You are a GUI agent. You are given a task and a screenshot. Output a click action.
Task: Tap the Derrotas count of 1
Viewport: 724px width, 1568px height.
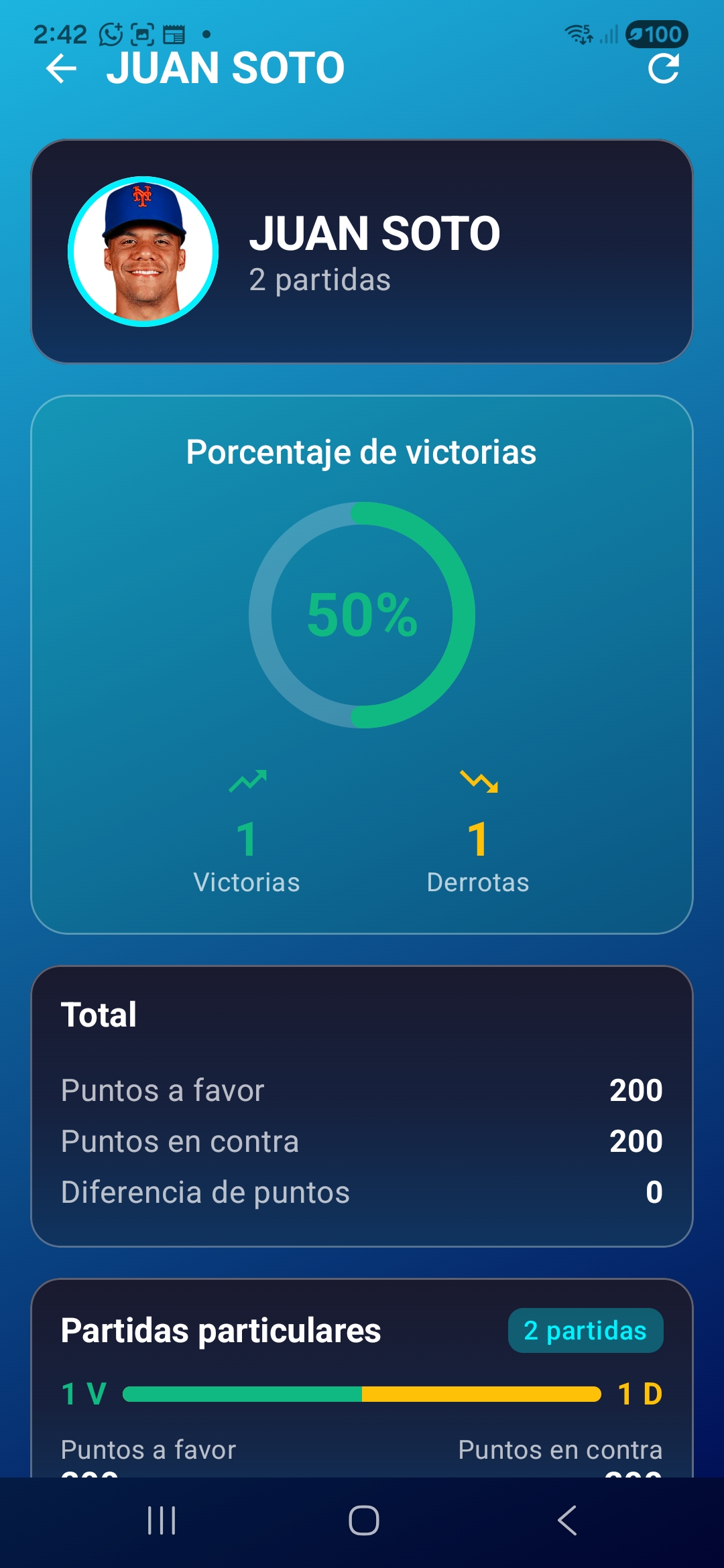coord(479,840)
